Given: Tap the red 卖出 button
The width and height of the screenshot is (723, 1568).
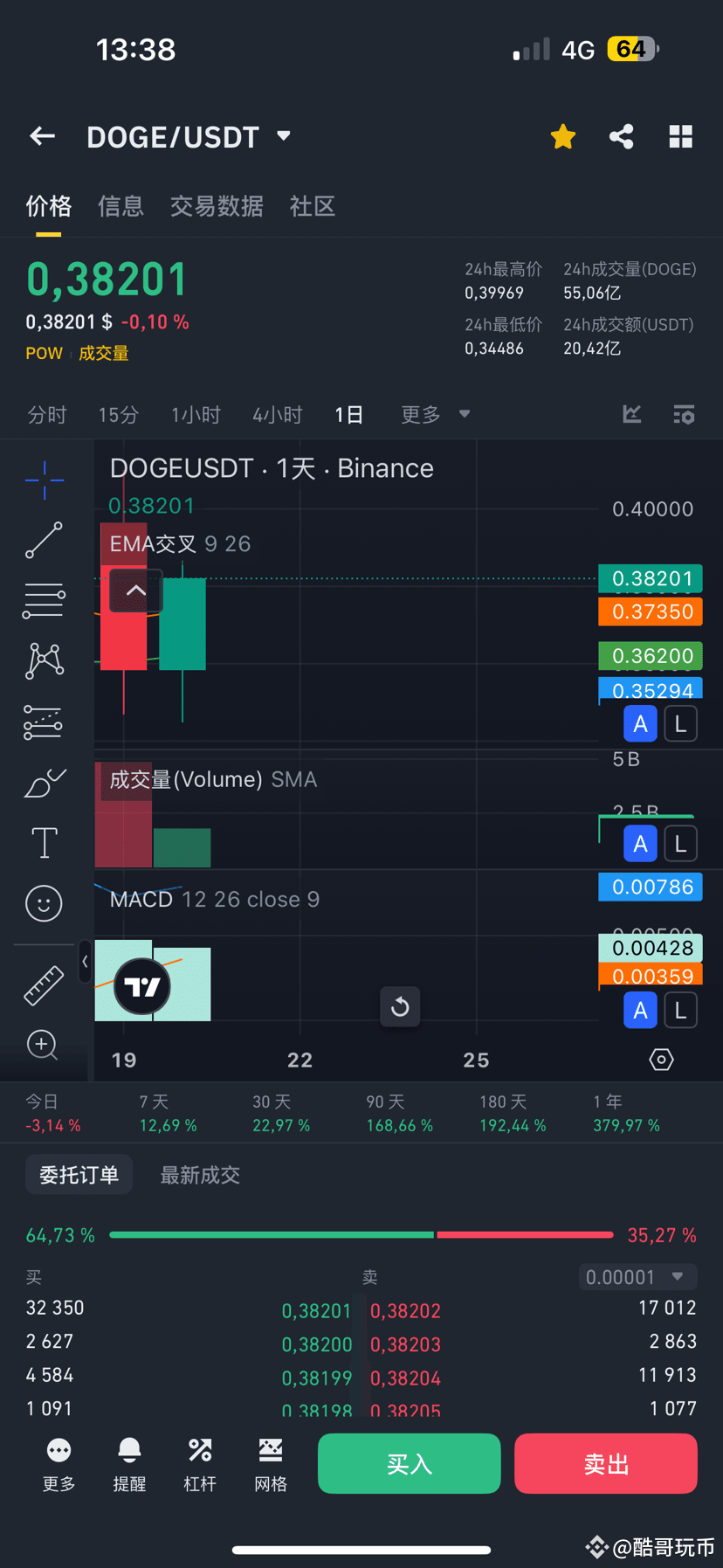Looking at the screenshot, I should point(605,1463).
